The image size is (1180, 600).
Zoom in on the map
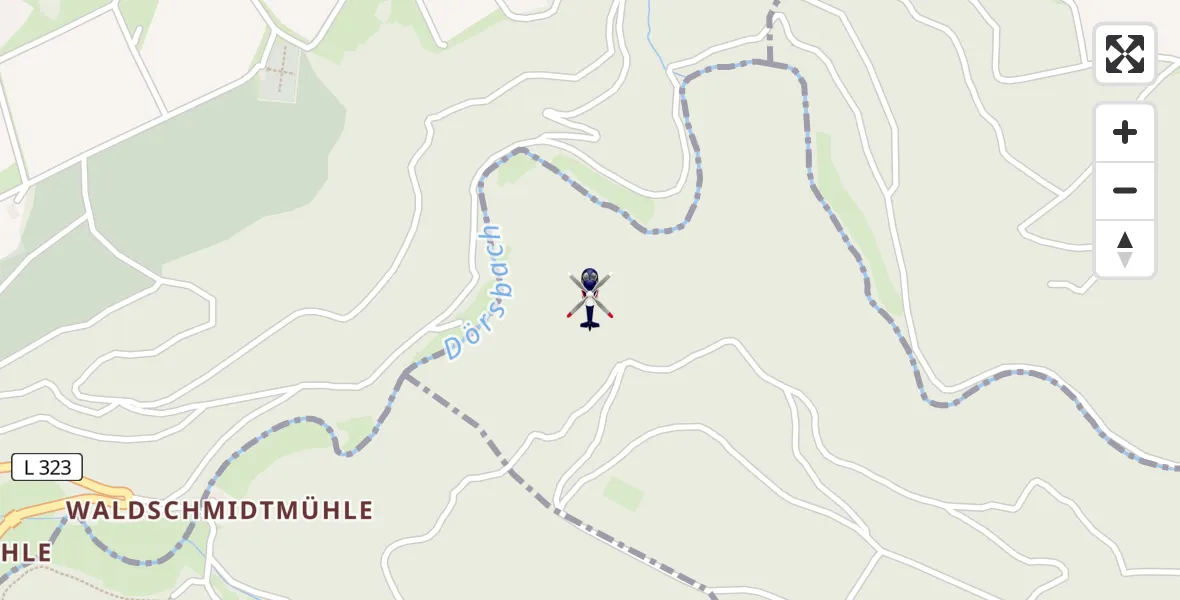pos(1125,133)
